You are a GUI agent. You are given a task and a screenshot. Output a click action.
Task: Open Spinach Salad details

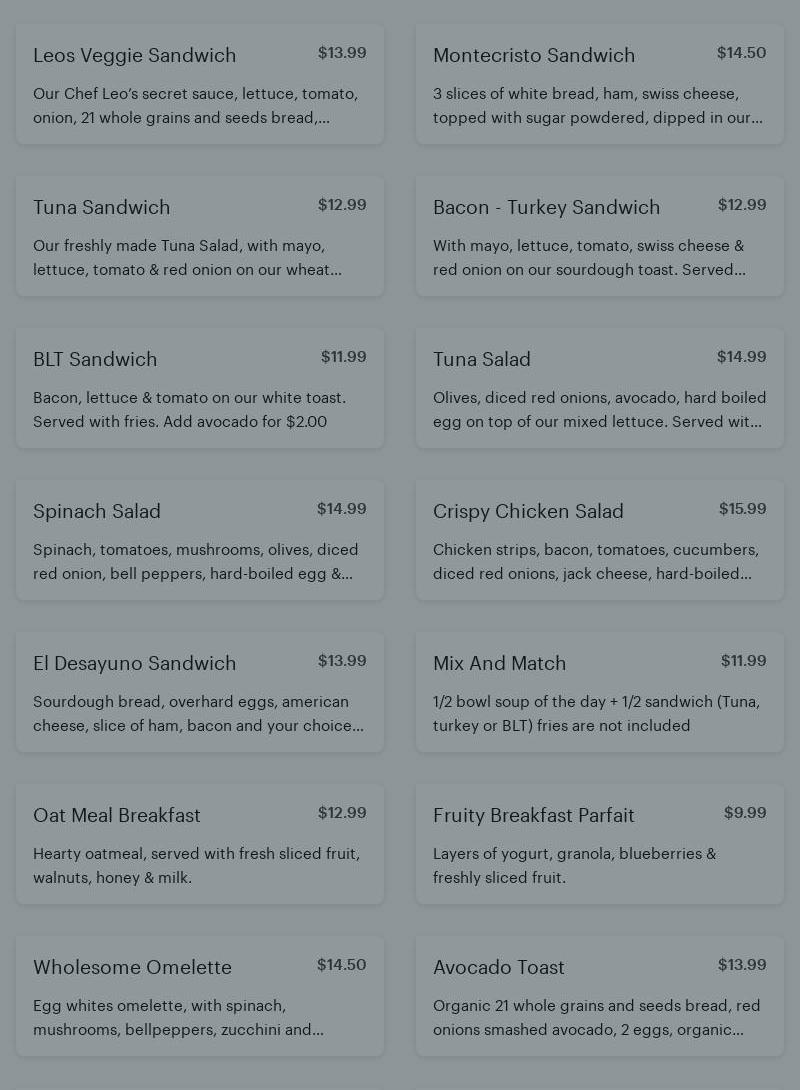pos(200,540)
